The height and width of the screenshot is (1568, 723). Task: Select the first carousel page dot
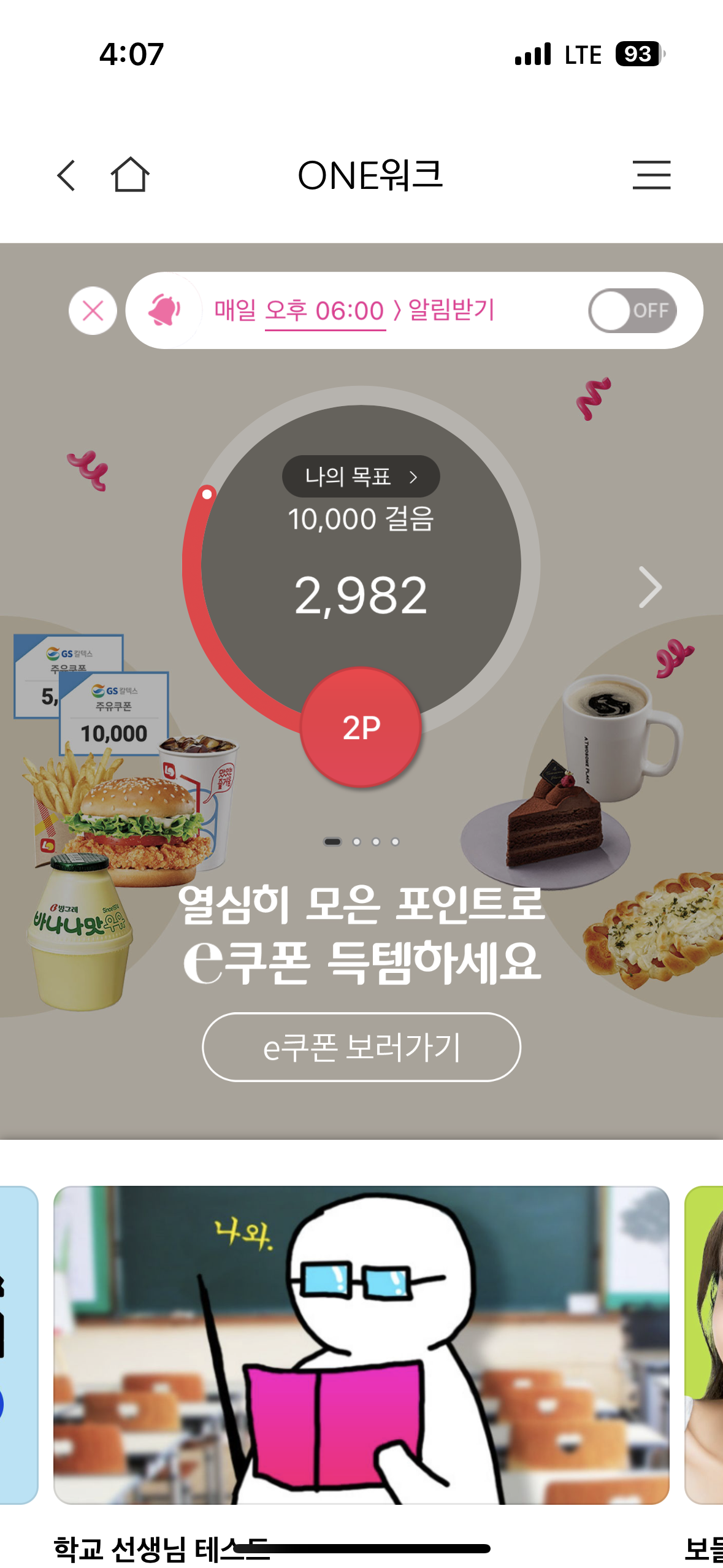tap(332, 842)
